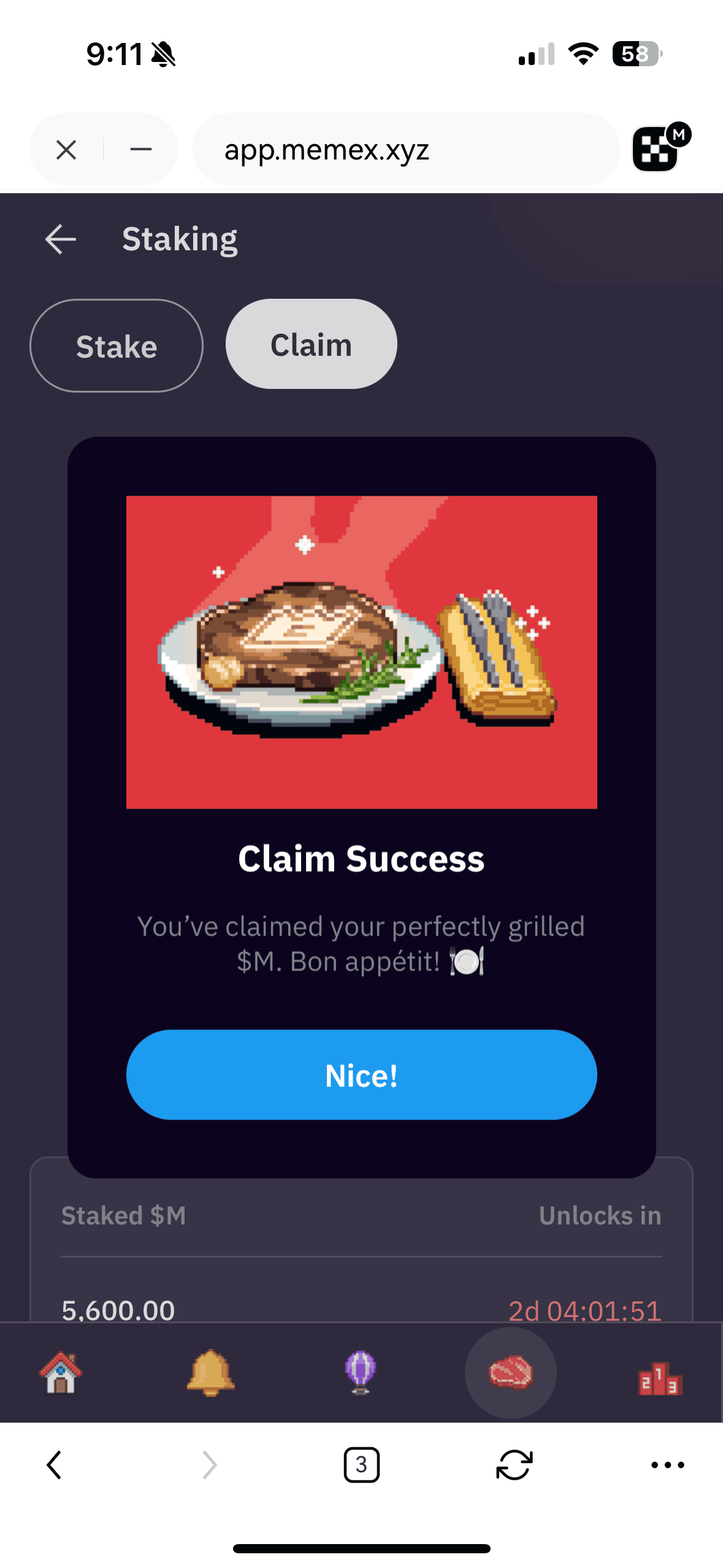The height and width of the screenshot is (1568, 723).
Task: Open the home tab in the bottom nav
Action: point(61,1372)
